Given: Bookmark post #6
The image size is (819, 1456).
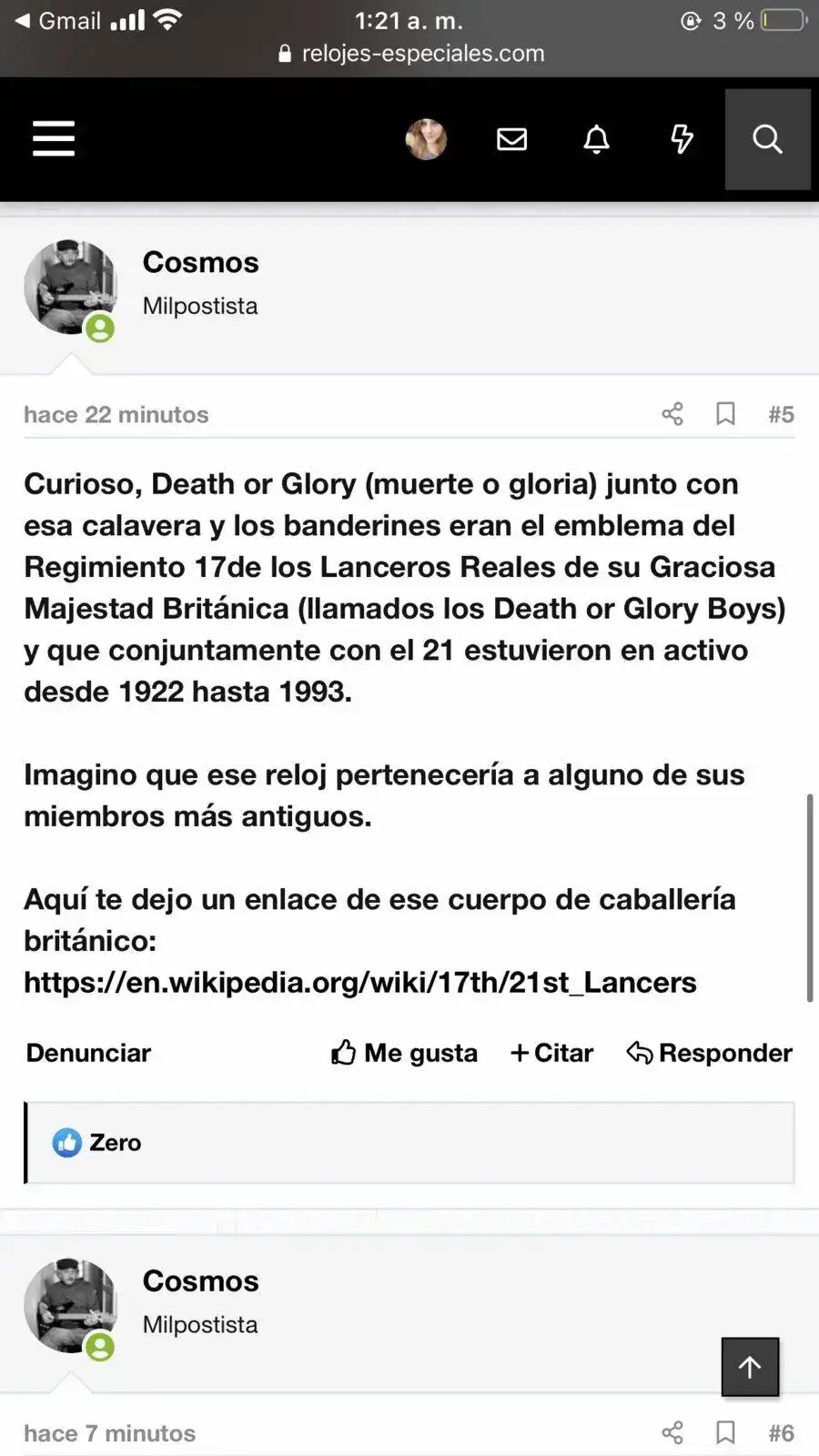Looking at the screenshot, I should (x=725, y=1432).
